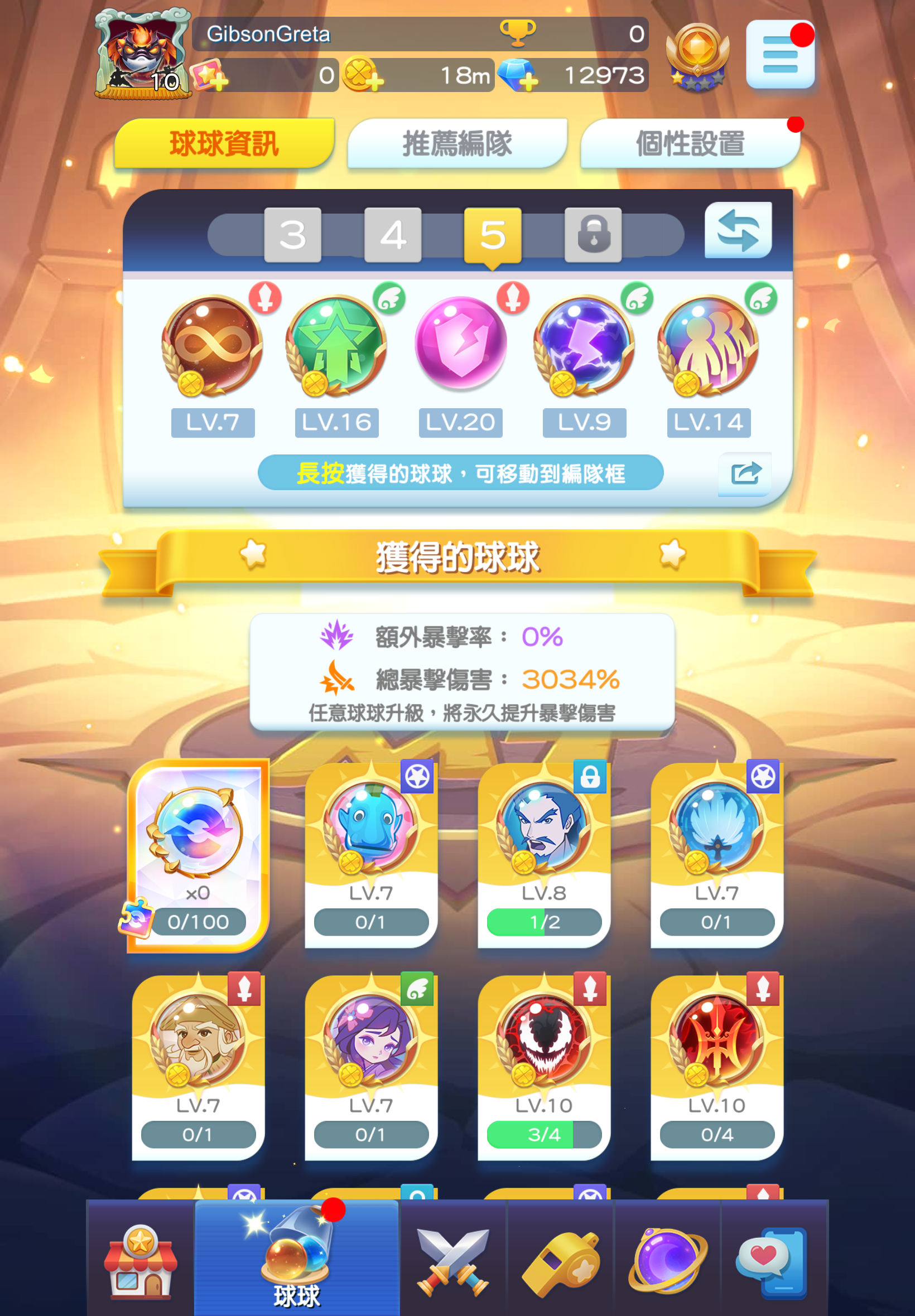Share the current team lineup
This screenshot has width=915, height=1316.
point(745,473)
